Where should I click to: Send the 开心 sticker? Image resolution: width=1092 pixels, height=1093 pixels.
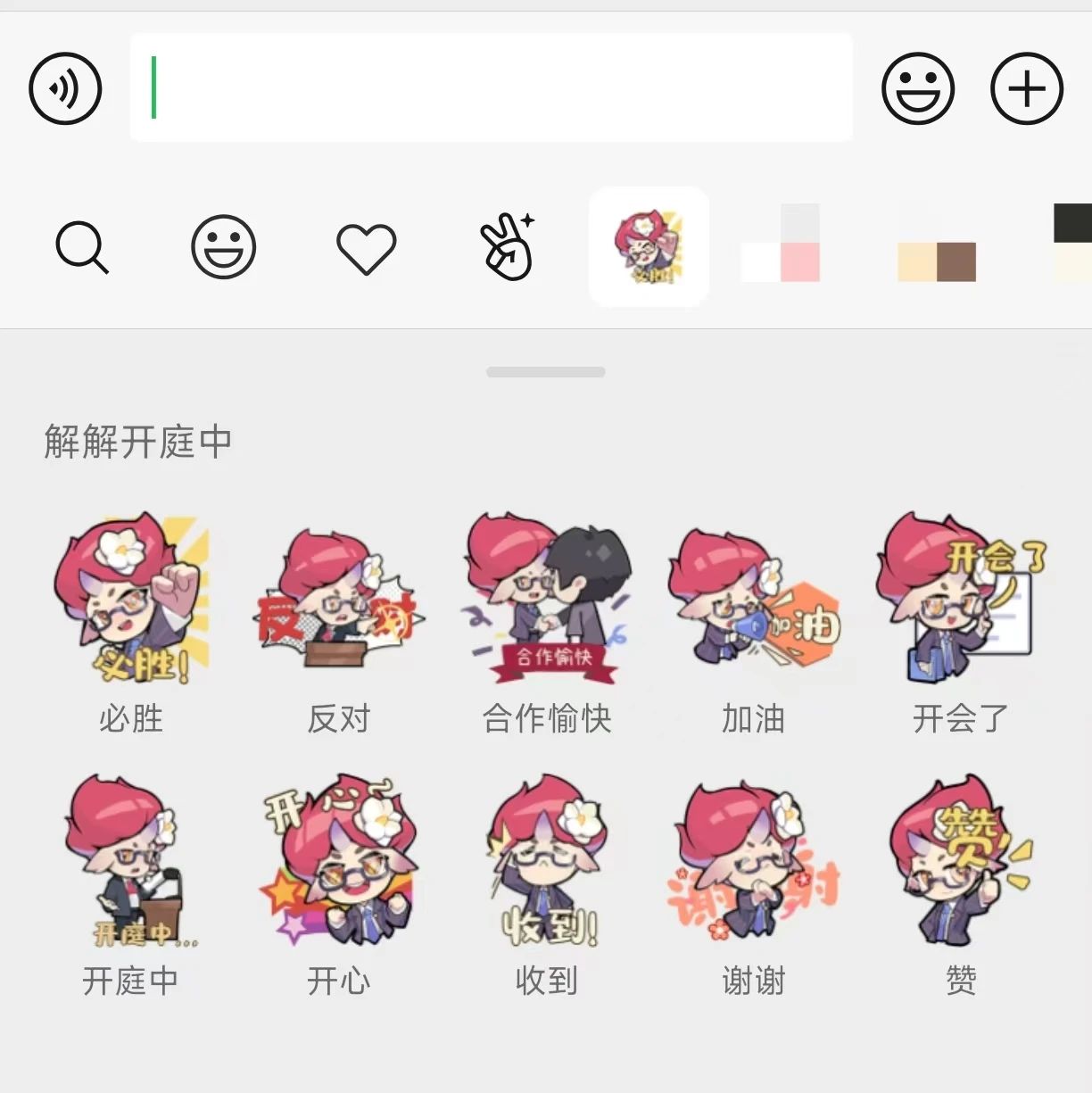click(x=339, y=861)
